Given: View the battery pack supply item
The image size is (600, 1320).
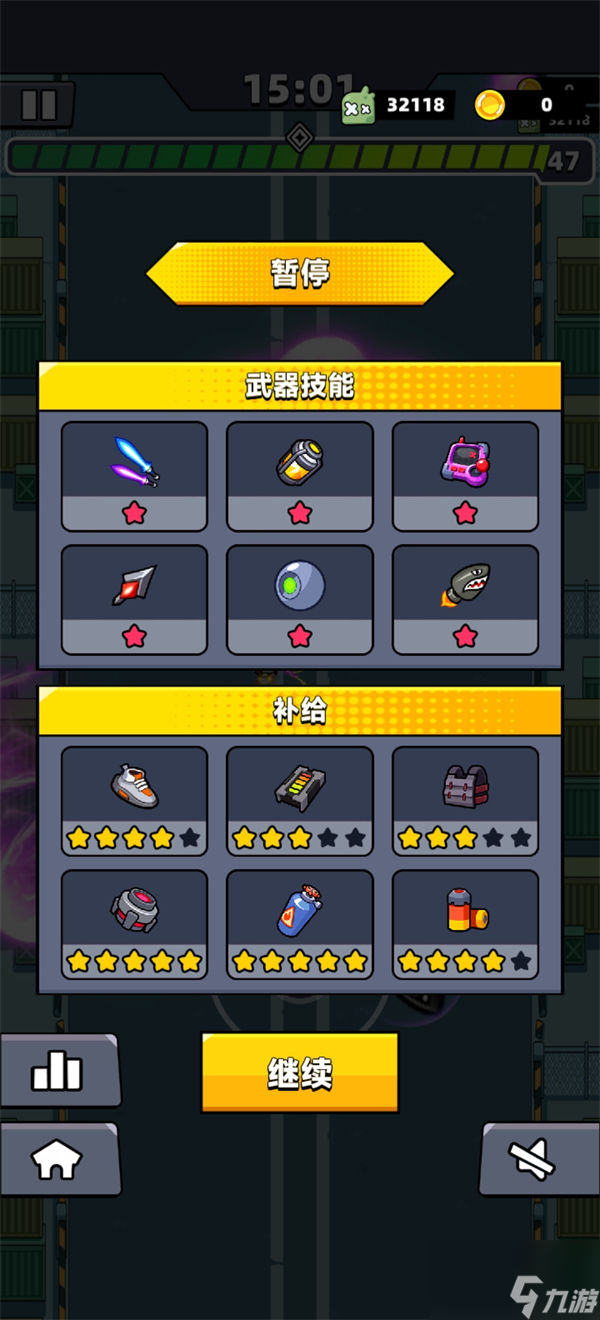Looking at the screenshot, I should click(x=299, y=800).
